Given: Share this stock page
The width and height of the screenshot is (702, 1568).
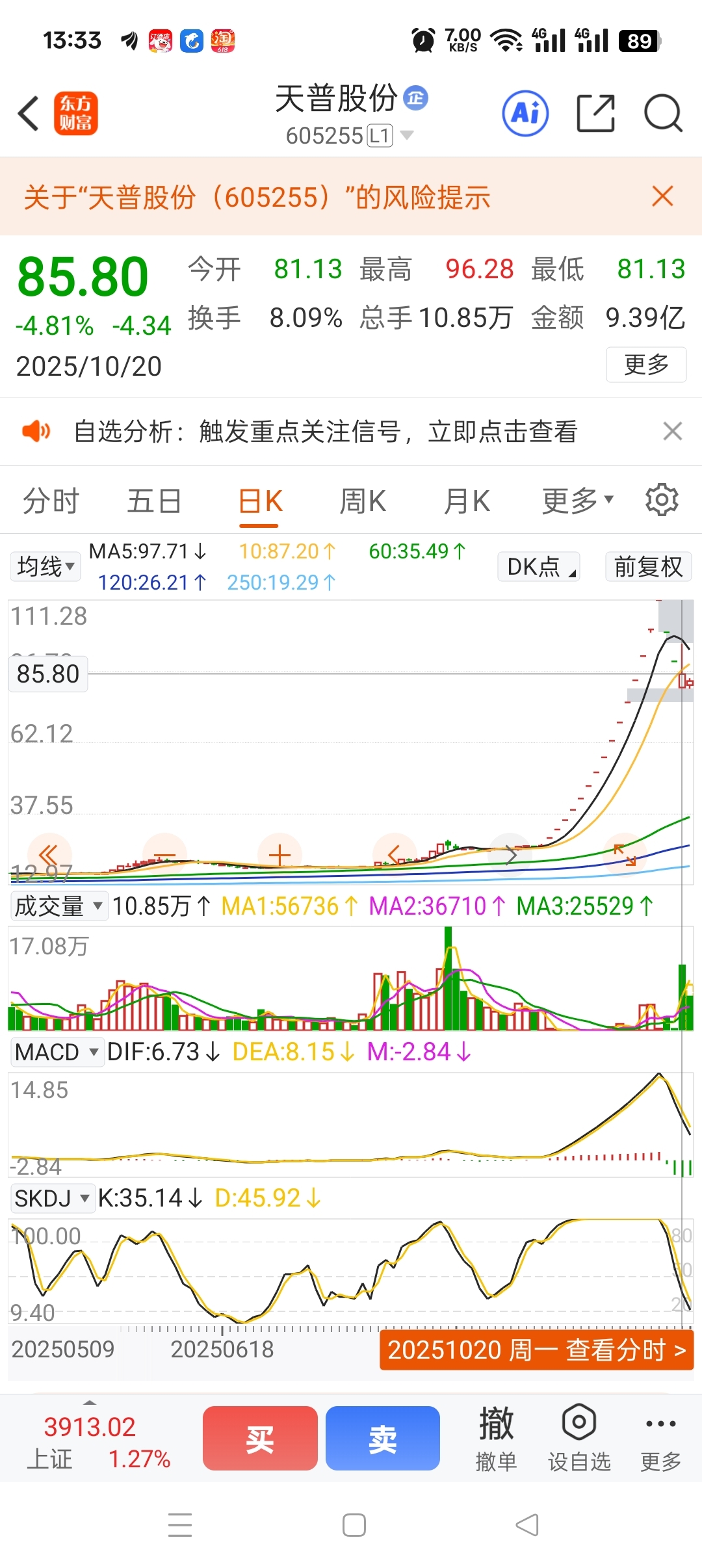Looking at the screenshot, I should point(595,114).
